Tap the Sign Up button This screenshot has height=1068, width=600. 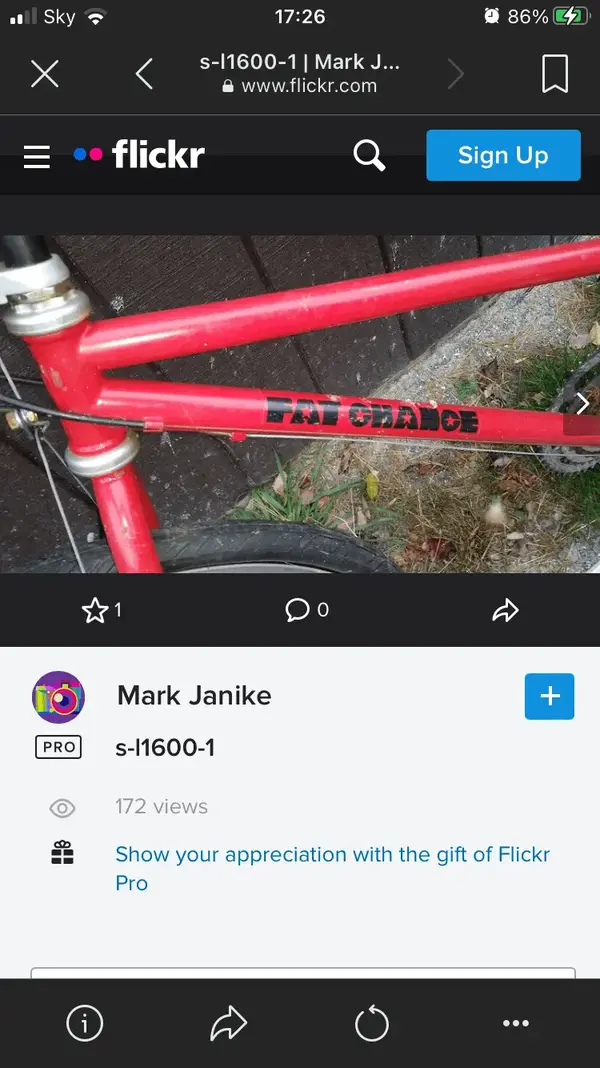click(503, 155)
